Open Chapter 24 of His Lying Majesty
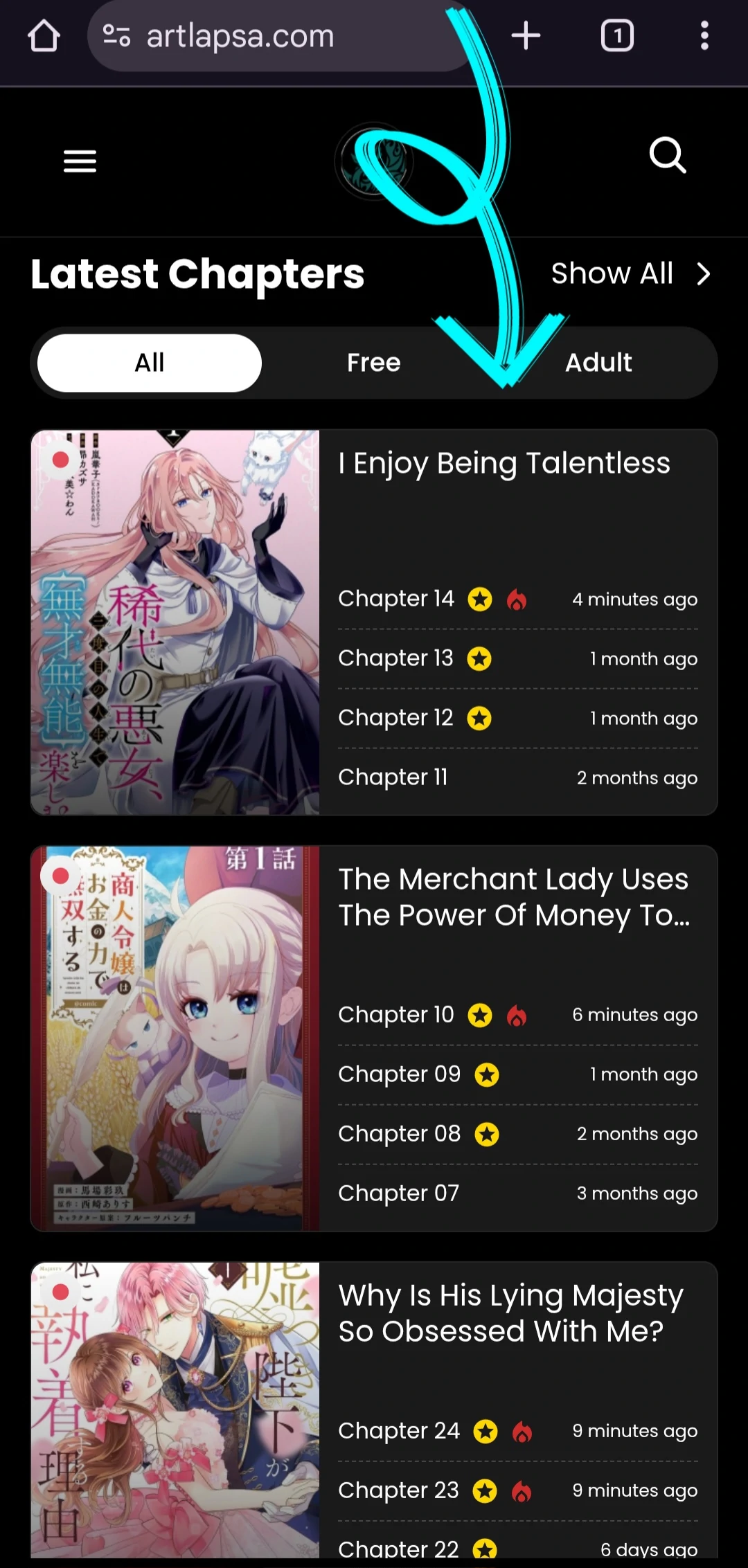Viewport: 748px width, 1568px height. point(399,1431)
